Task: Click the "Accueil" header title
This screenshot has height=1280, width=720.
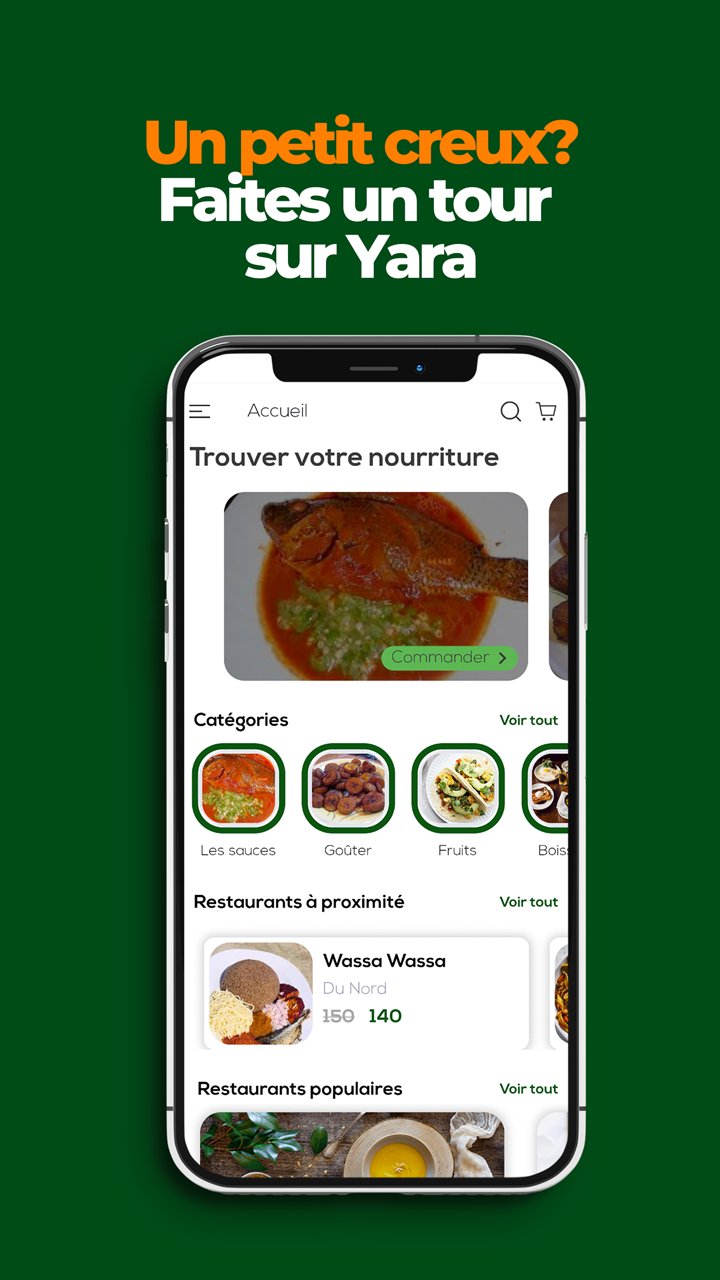Action: 278,411
